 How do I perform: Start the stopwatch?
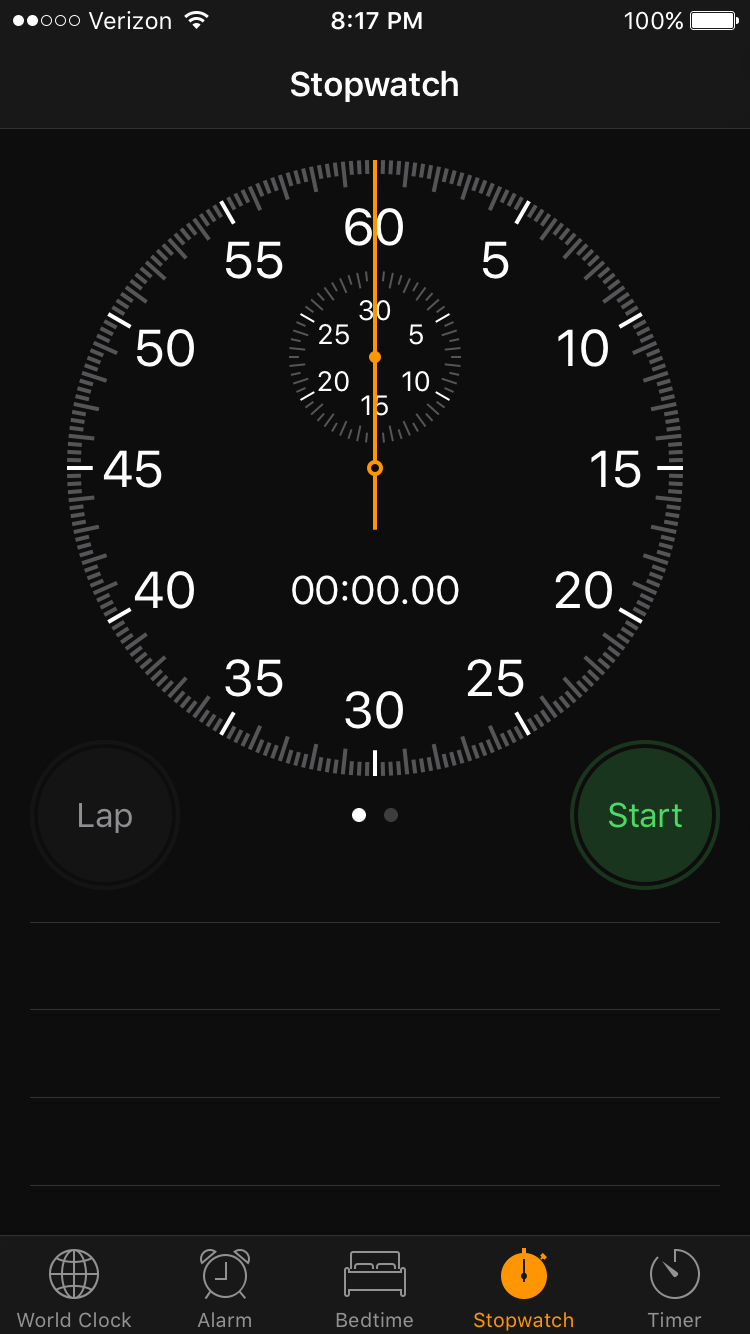pyautogui.click(x=645, y=815)
